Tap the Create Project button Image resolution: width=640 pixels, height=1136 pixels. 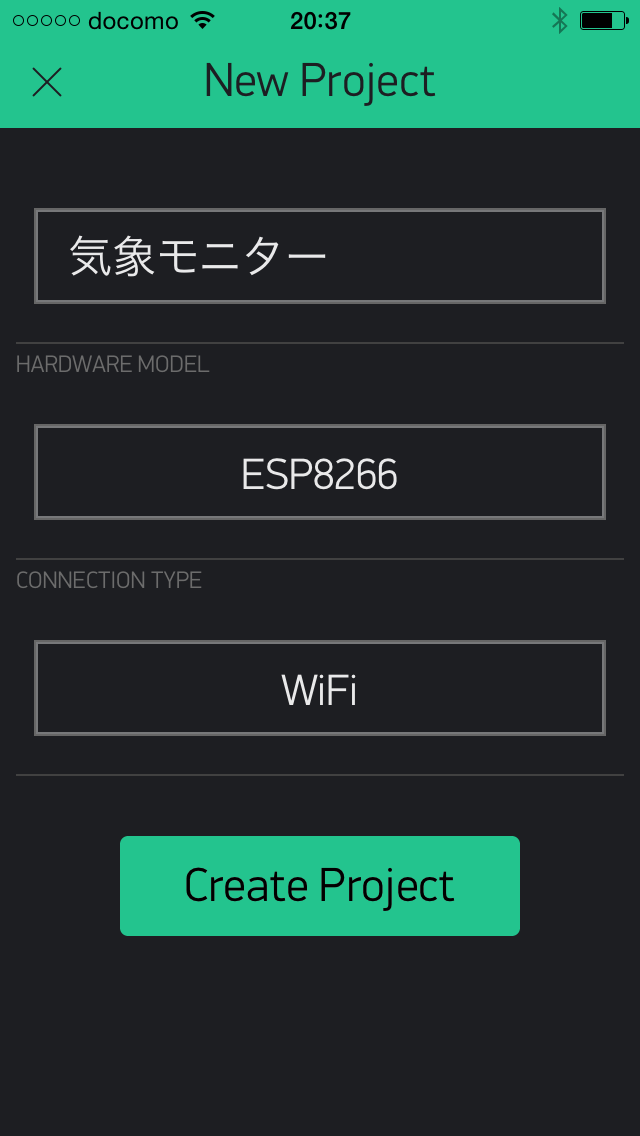pos(320,886)
